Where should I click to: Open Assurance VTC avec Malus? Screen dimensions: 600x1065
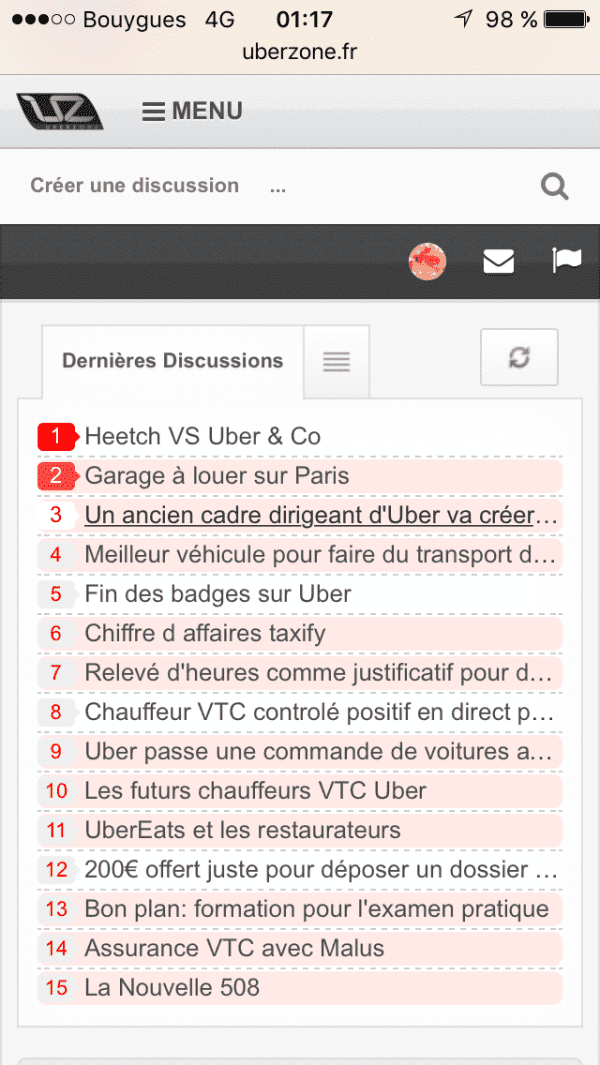[x=234, y=949]
